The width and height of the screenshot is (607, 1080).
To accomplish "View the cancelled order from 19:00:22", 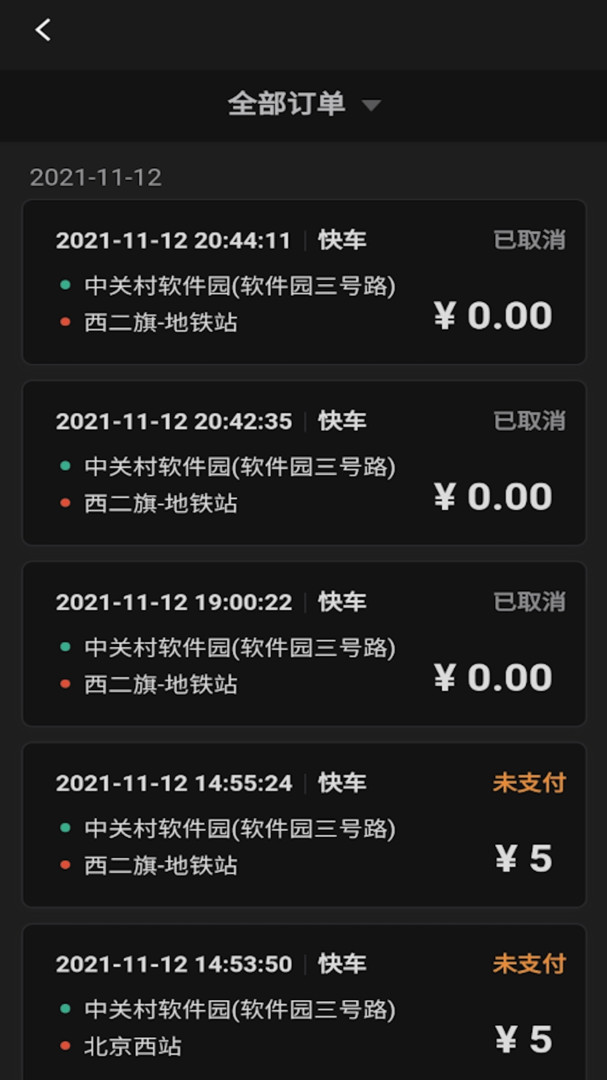I will [x=303, y=644].
